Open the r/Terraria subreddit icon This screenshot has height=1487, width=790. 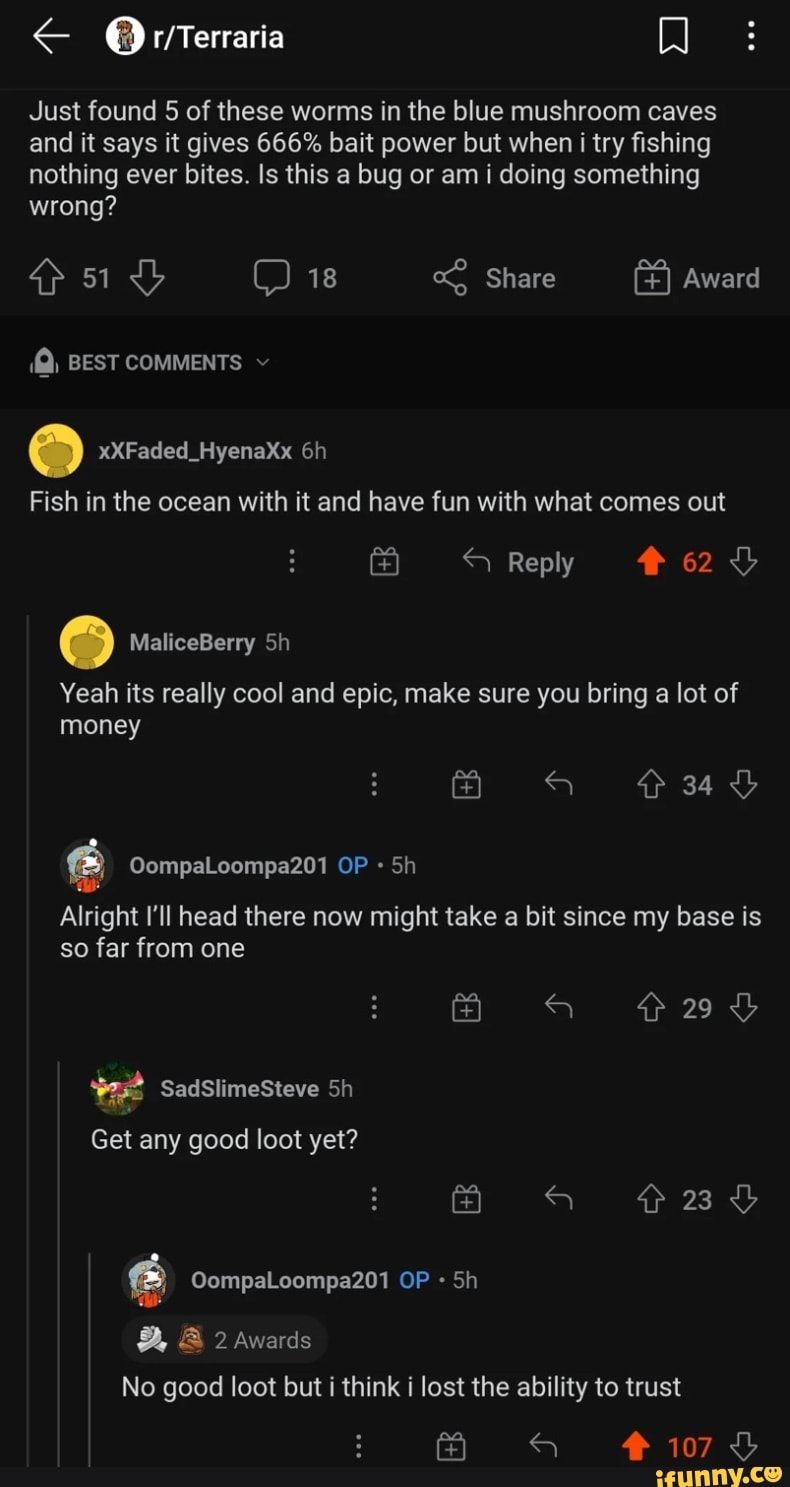pos(124,36)
